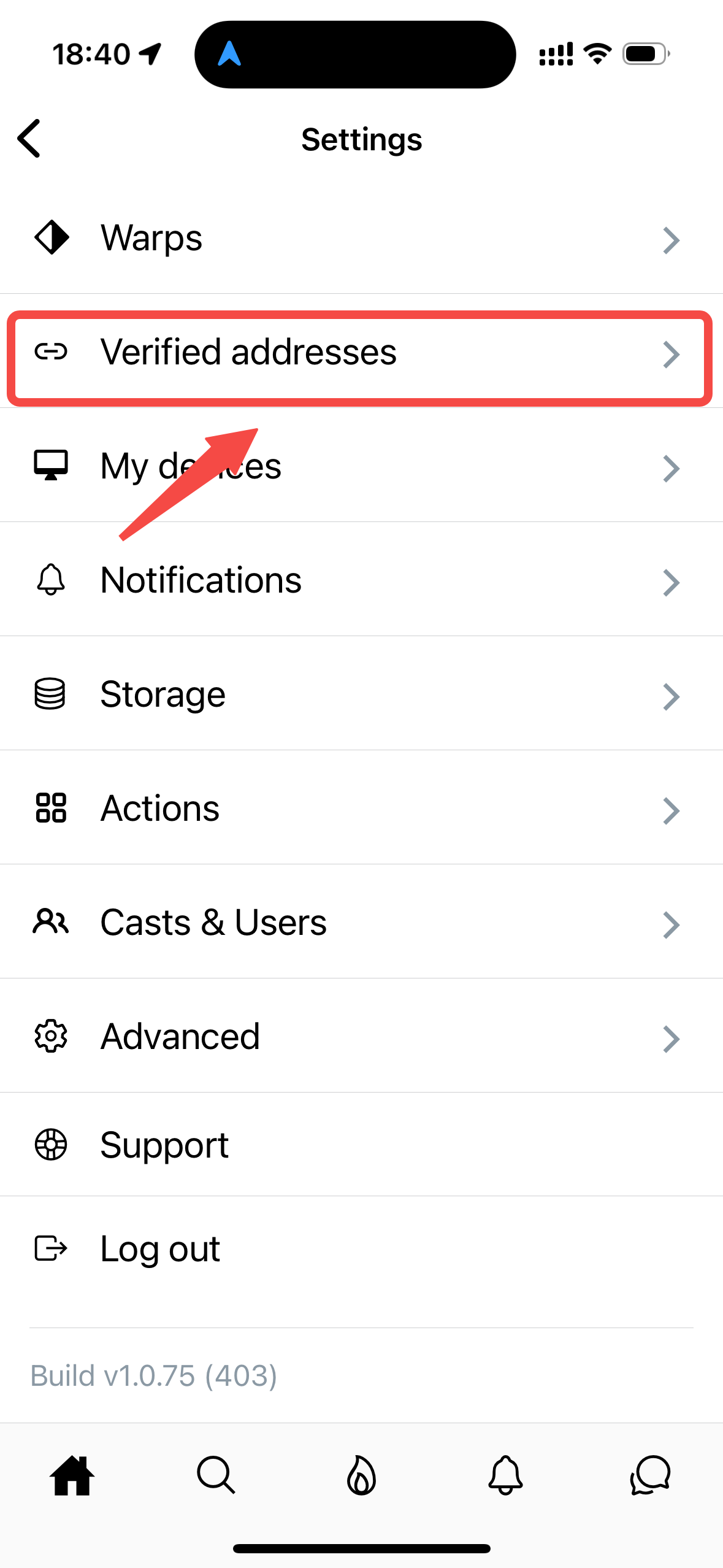
Task: Go back from Settings
Action: click(29, 139)
